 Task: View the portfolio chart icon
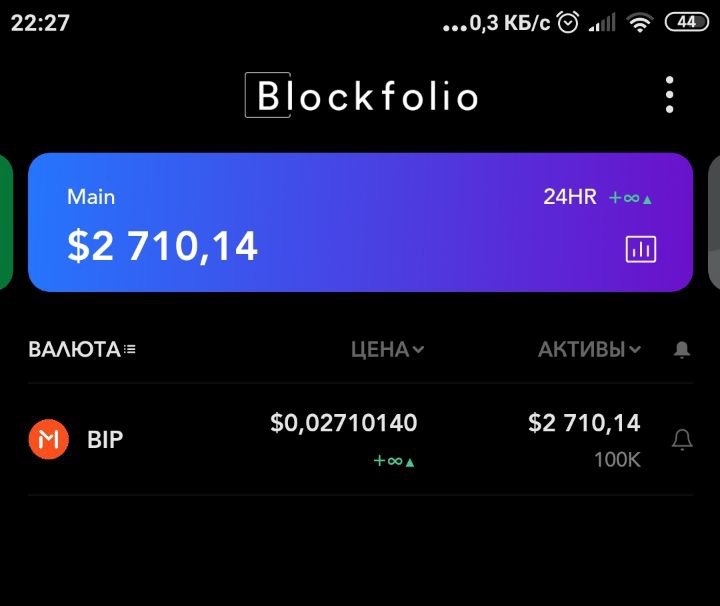tap(641, 249)
